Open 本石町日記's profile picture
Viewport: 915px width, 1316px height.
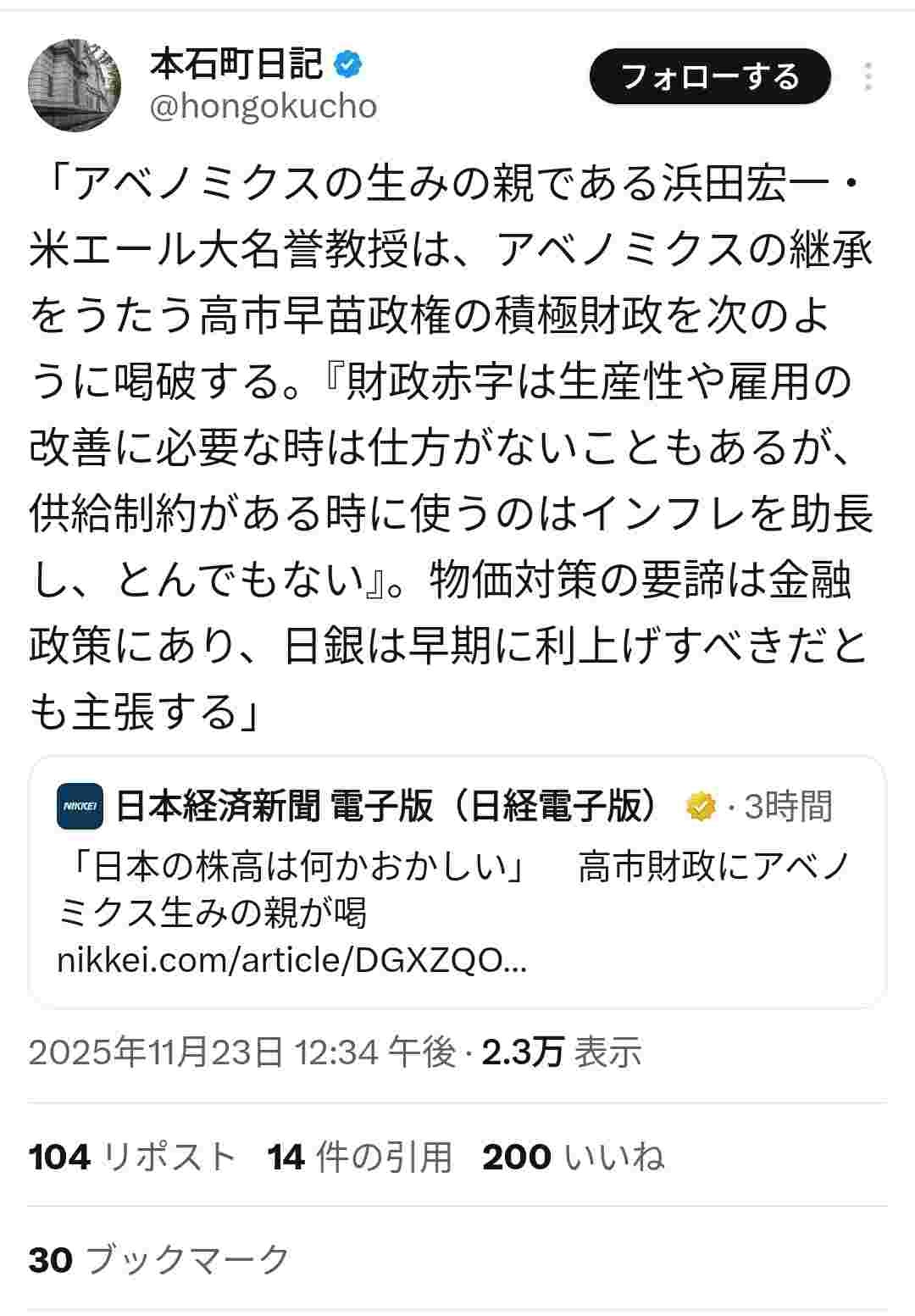[75, 86]
